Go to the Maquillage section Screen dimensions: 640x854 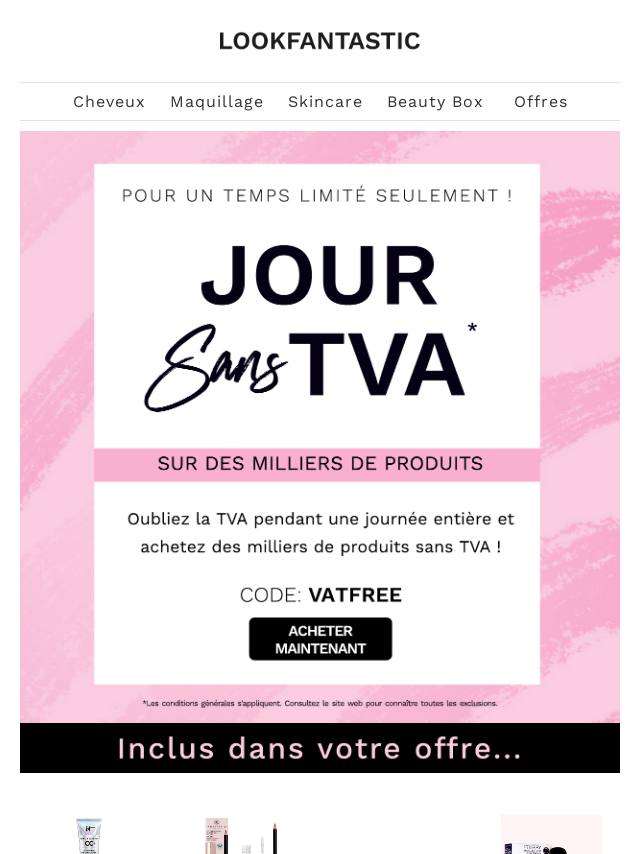click(x=217, y=102)
